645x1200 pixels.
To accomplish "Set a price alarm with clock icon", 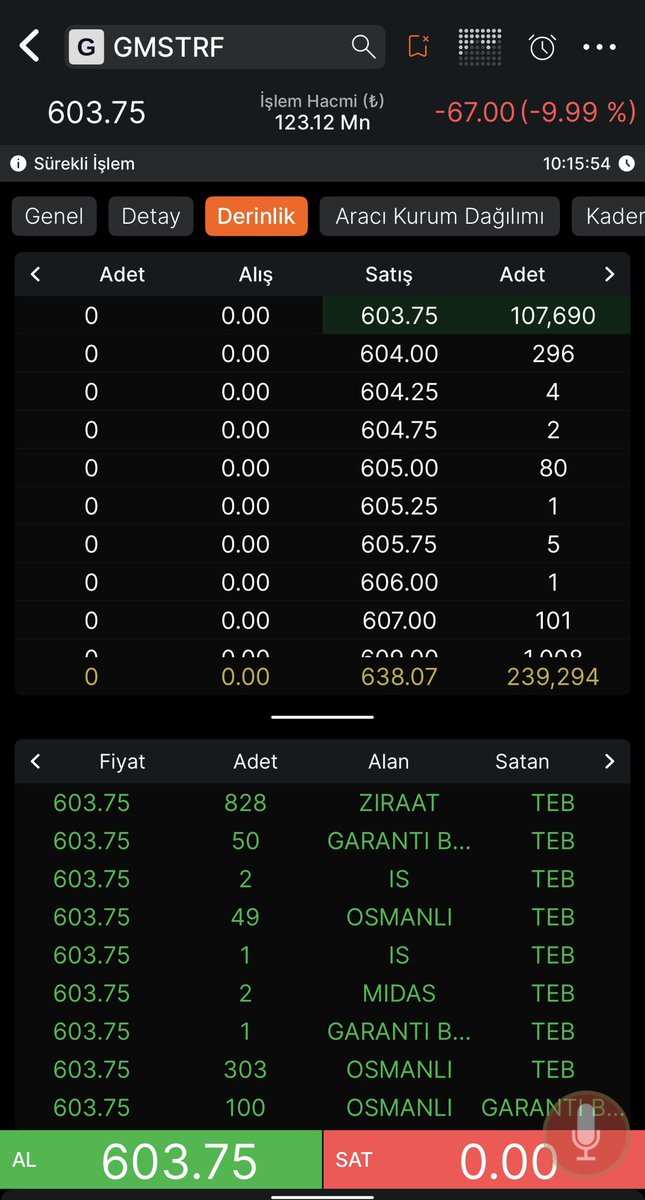I will [x=542, y=46].
